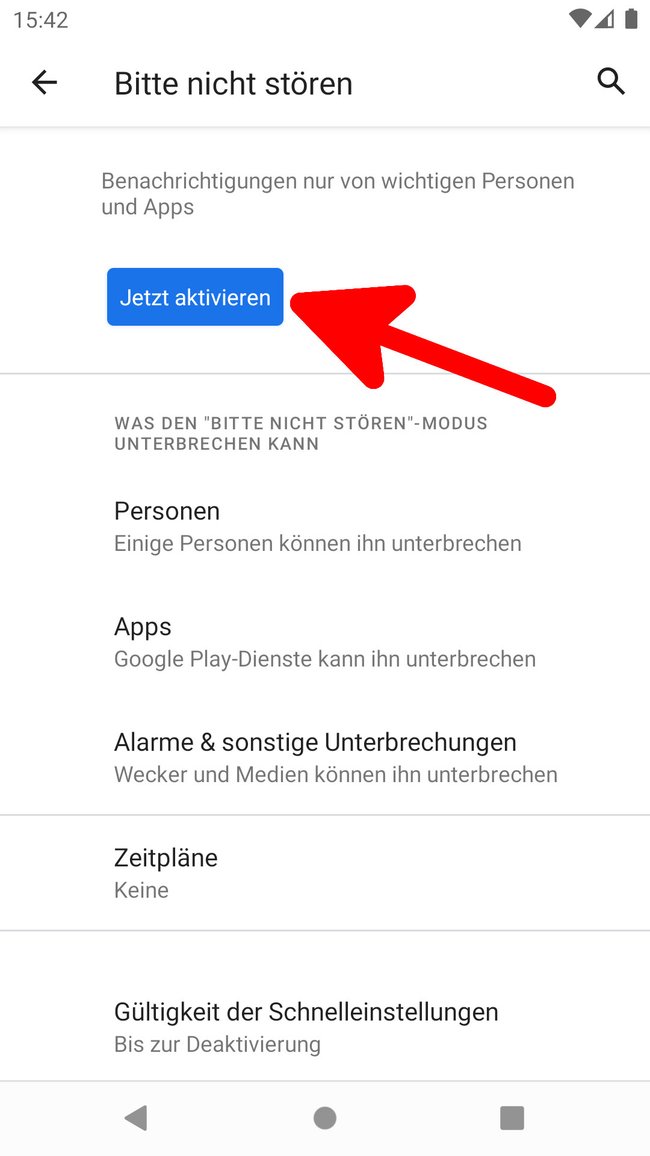
Task: Open the search icon in settings
Action: (x=610, y=82)
